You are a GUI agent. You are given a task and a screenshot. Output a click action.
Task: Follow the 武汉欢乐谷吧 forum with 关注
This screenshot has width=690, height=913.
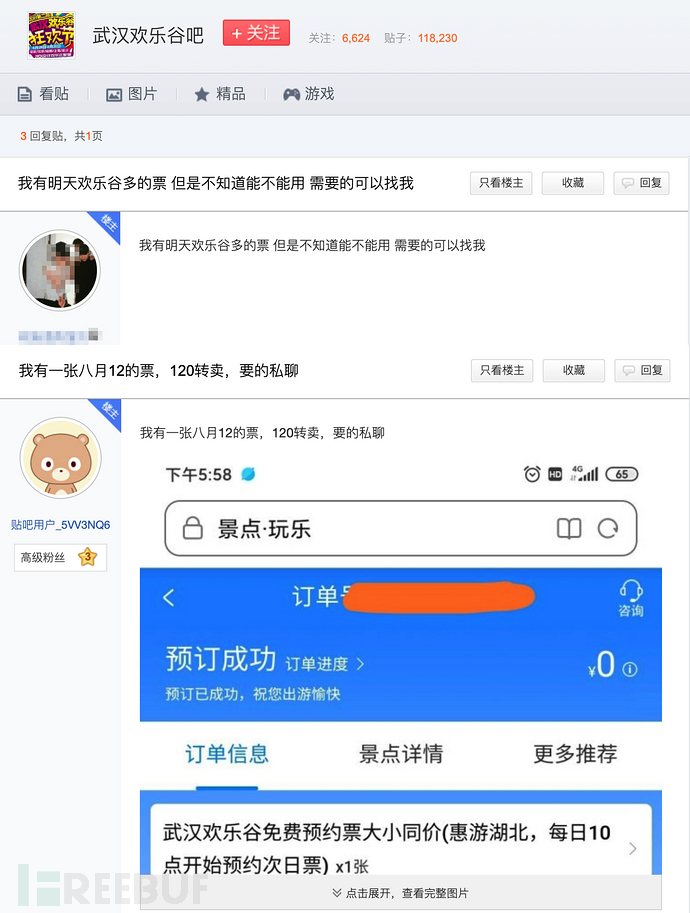pos(256,33)
